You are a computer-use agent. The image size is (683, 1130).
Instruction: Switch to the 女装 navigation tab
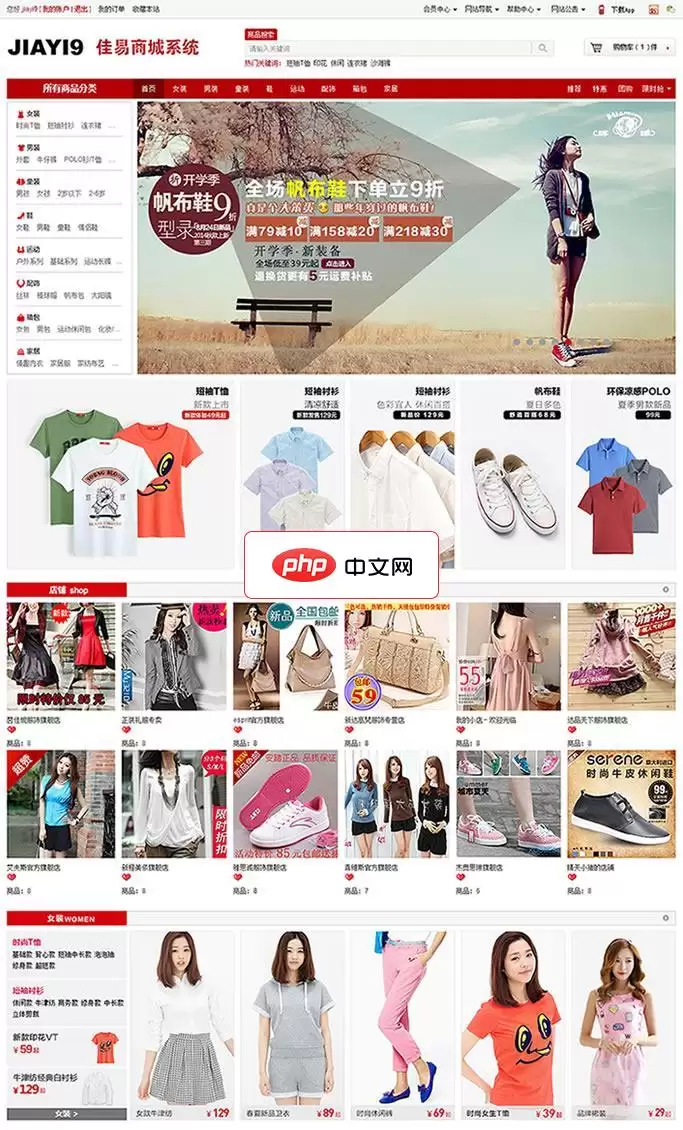pyautogui.click(x=179, y=89)
